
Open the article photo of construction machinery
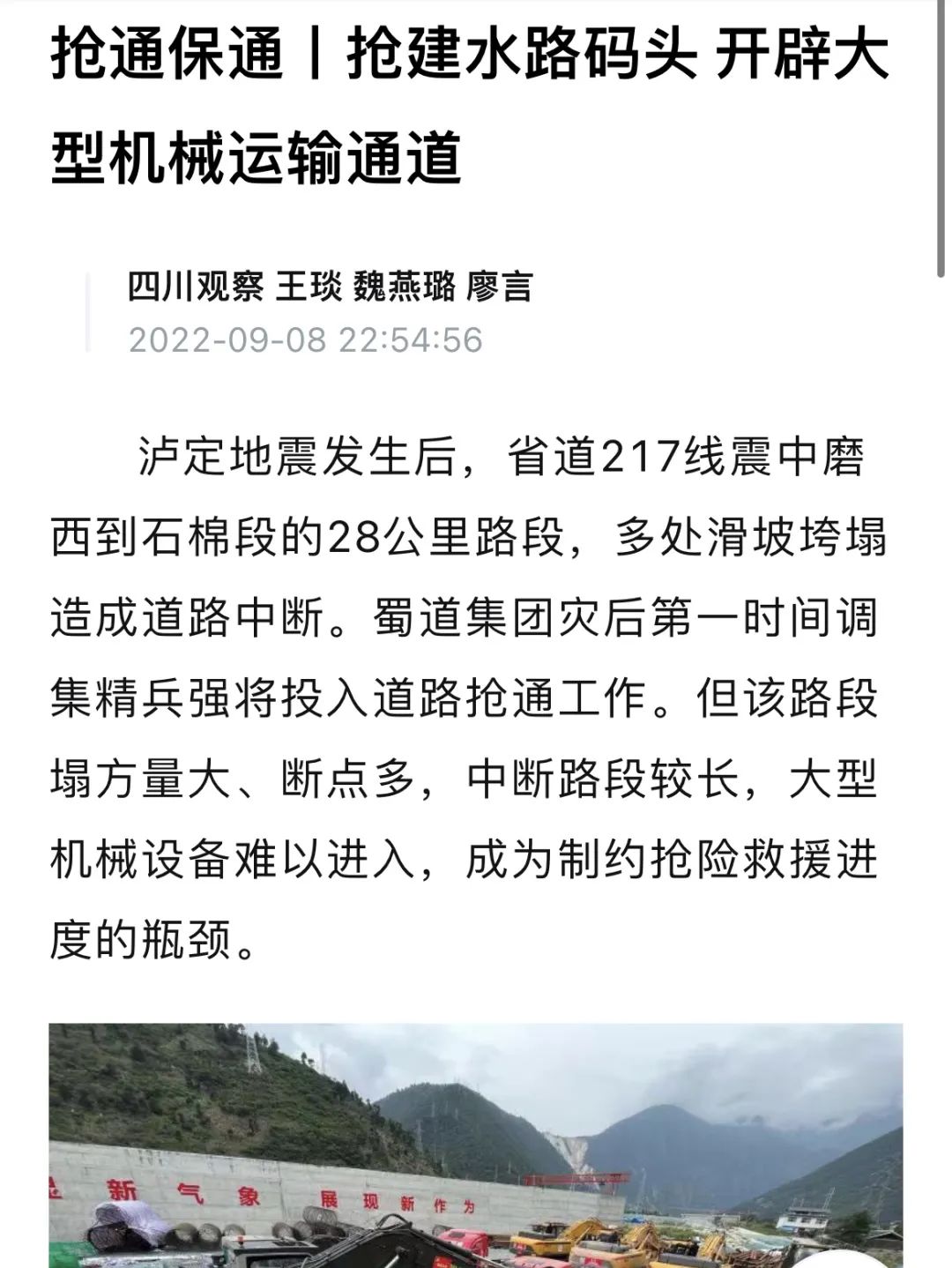[x=476, y=1146]
